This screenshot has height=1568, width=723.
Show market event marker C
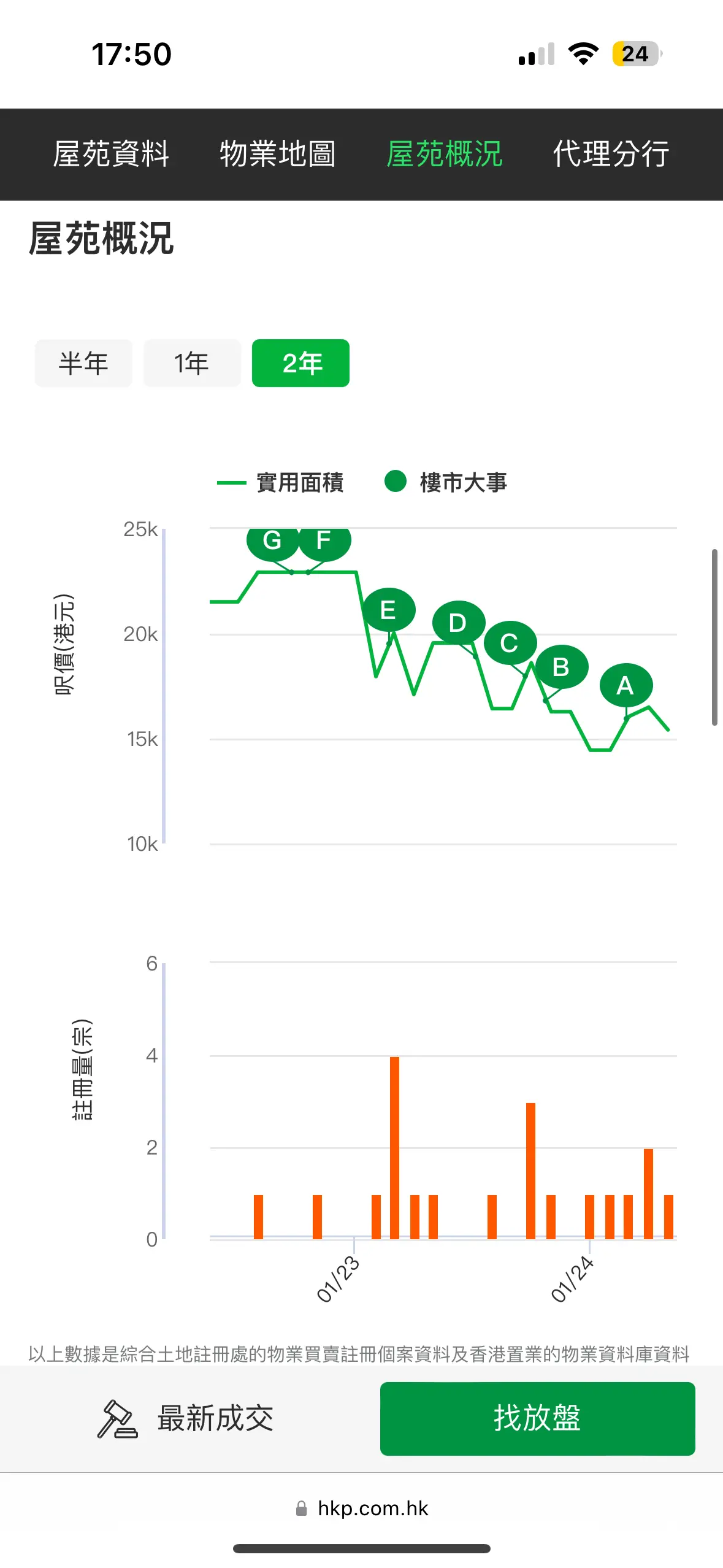(510, 643)
